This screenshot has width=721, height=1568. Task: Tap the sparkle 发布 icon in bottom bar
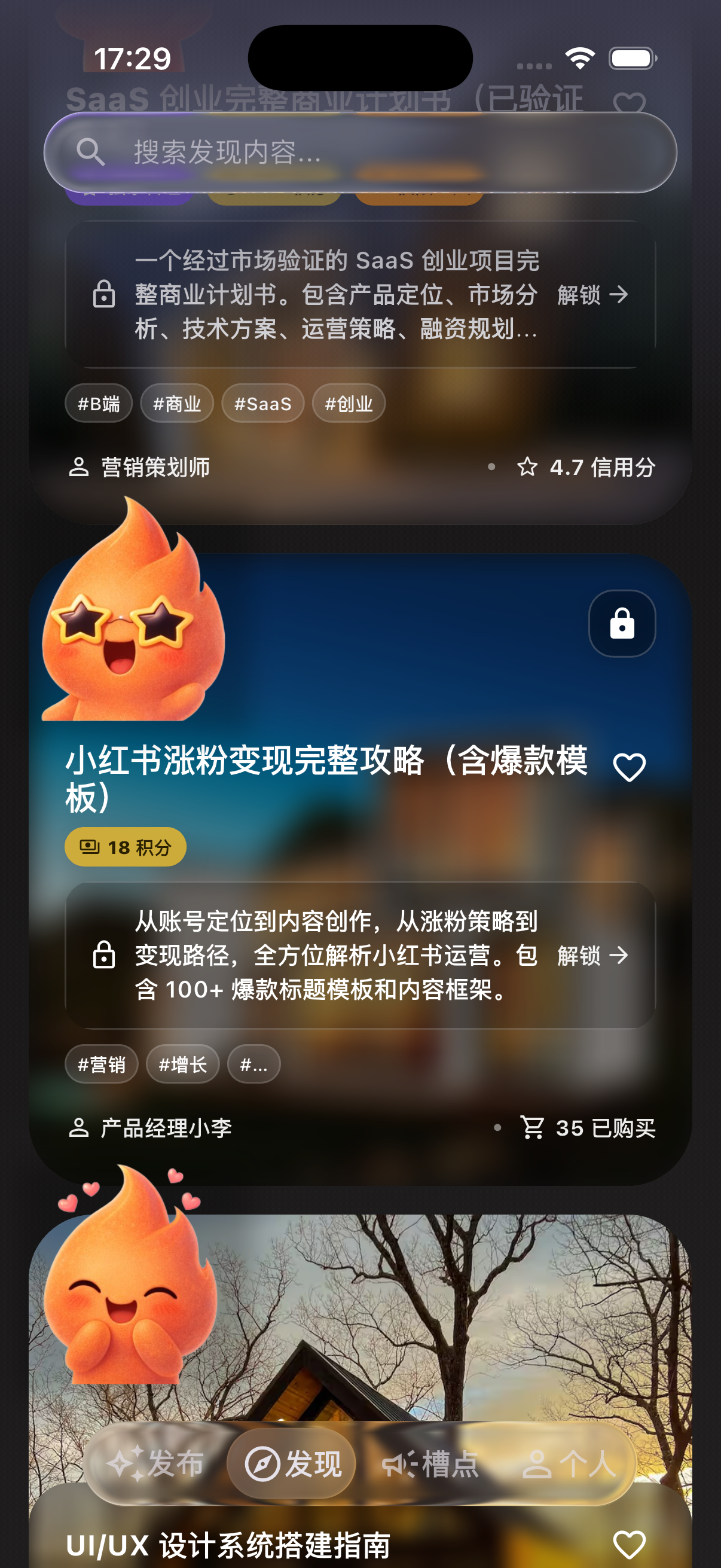[127, 1465]
